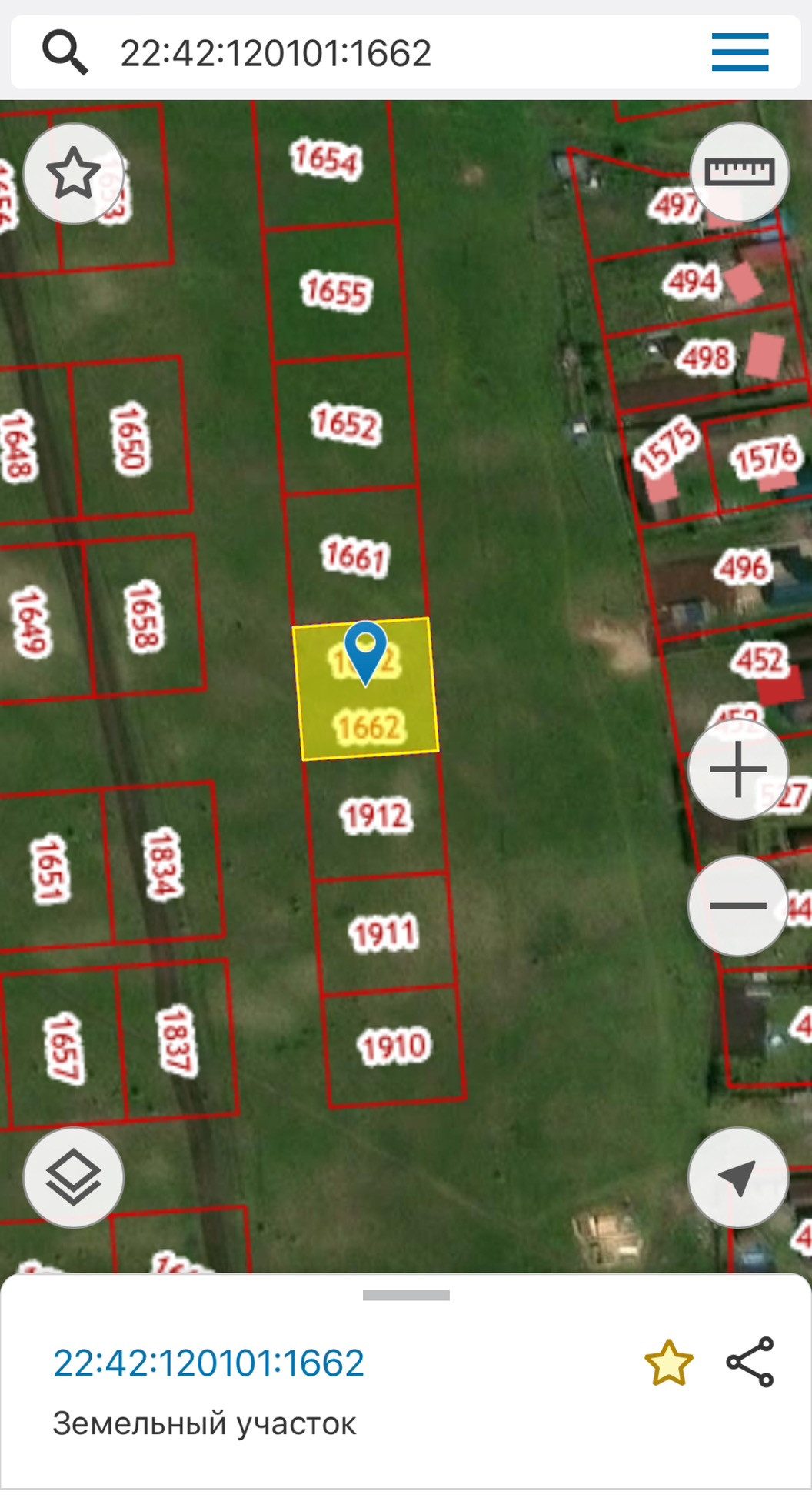812x1508 pixels.
Task: Open favorites with the star button on map
Action: (74, 174)
